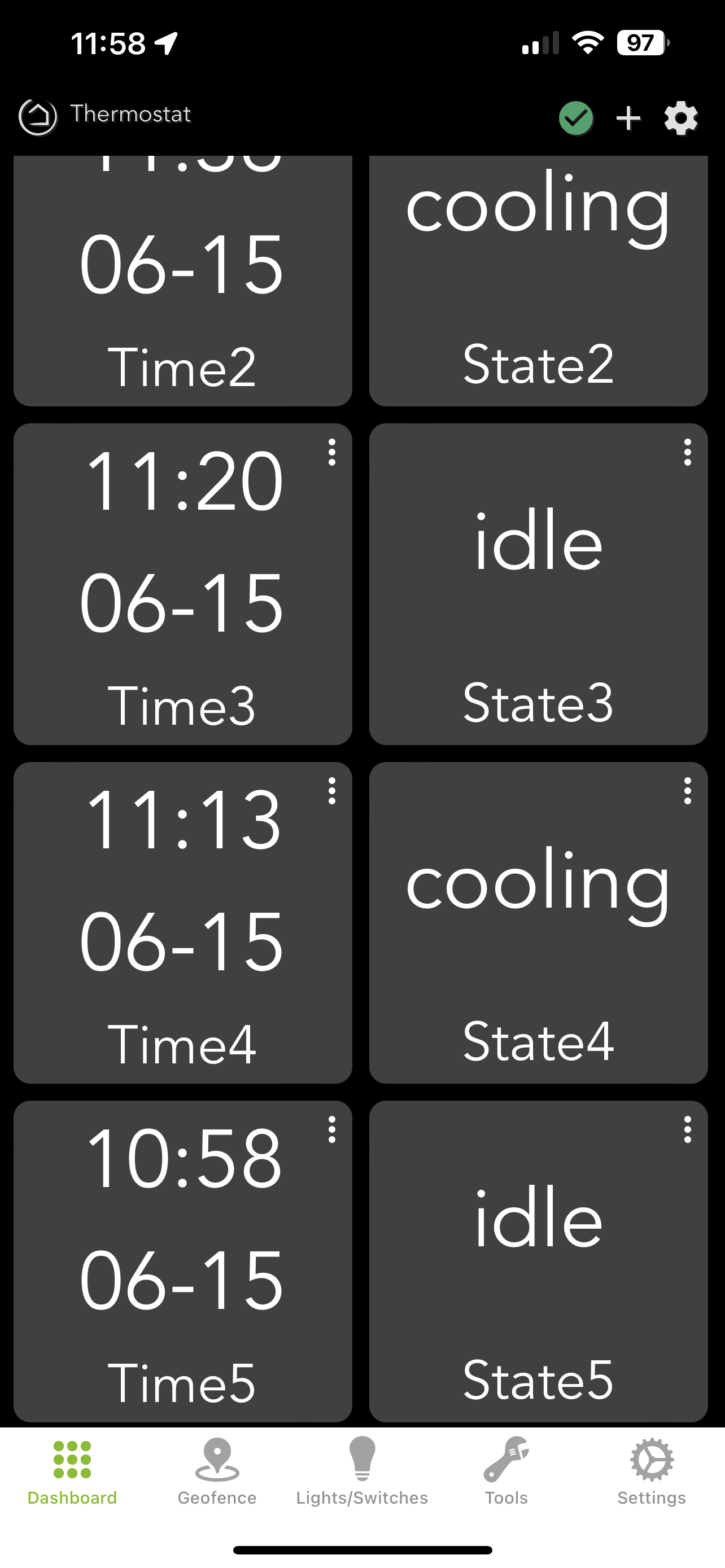Open the Time2 tile

point(182,281)
